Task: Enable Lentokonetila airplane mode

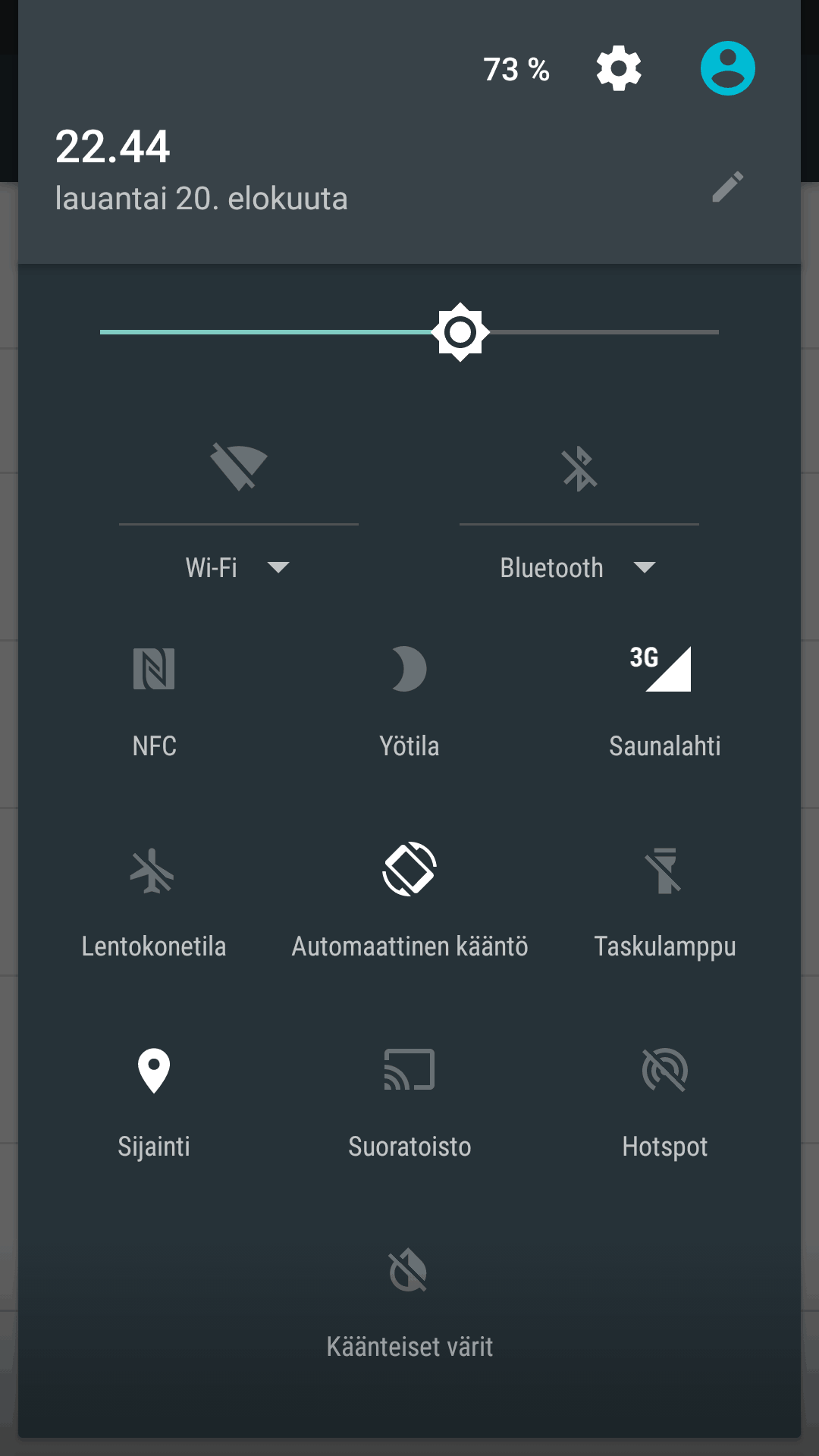Action: click(x=154, y=871)
